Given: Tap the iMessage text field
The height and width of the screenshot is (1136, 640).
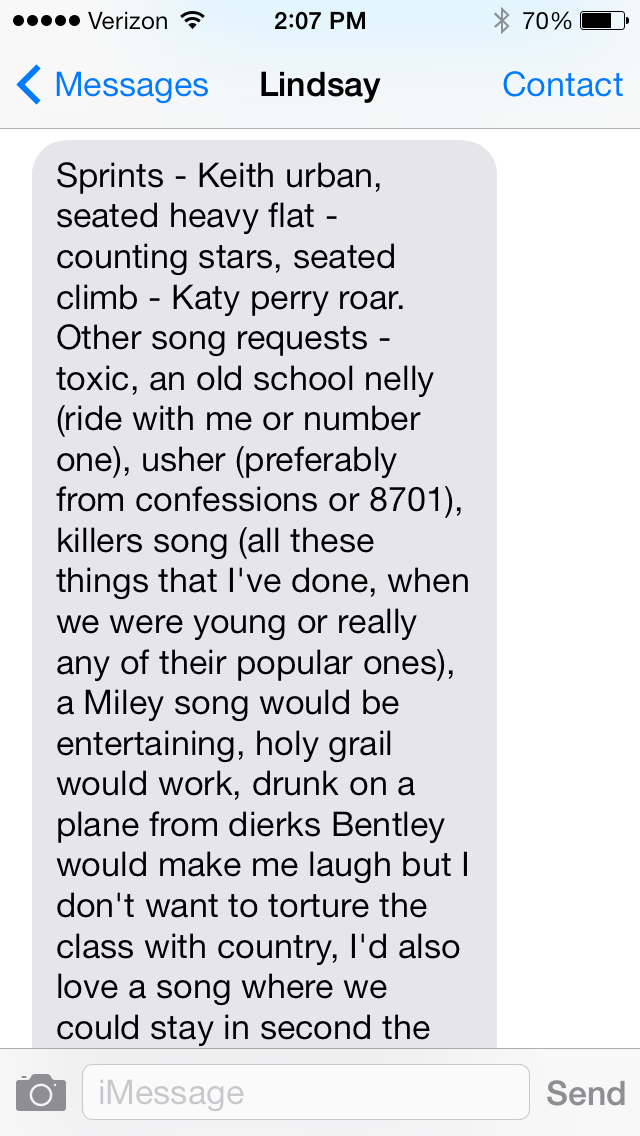Looking at the screenshot, I should [x=305, y=1092].
